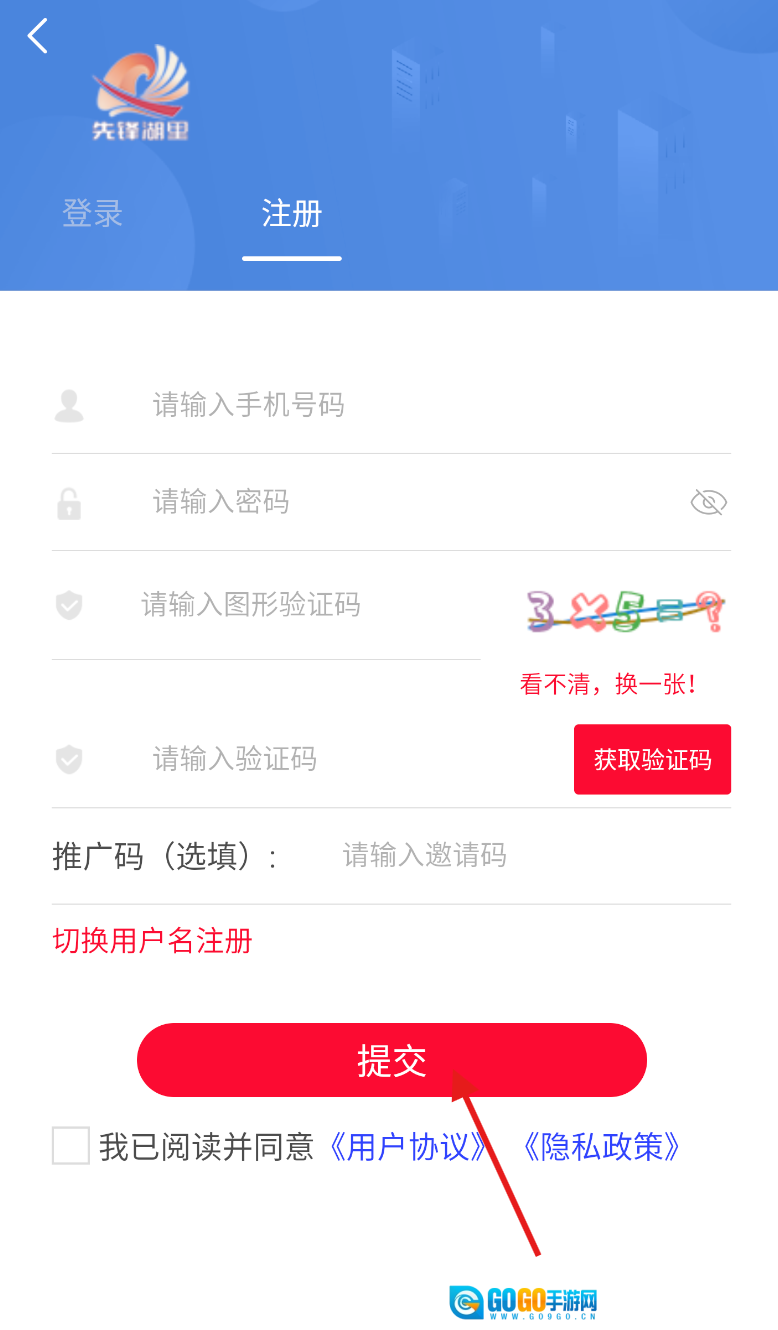
Task: Open the 《用户协议》 link
Action: coord(408,1147)
